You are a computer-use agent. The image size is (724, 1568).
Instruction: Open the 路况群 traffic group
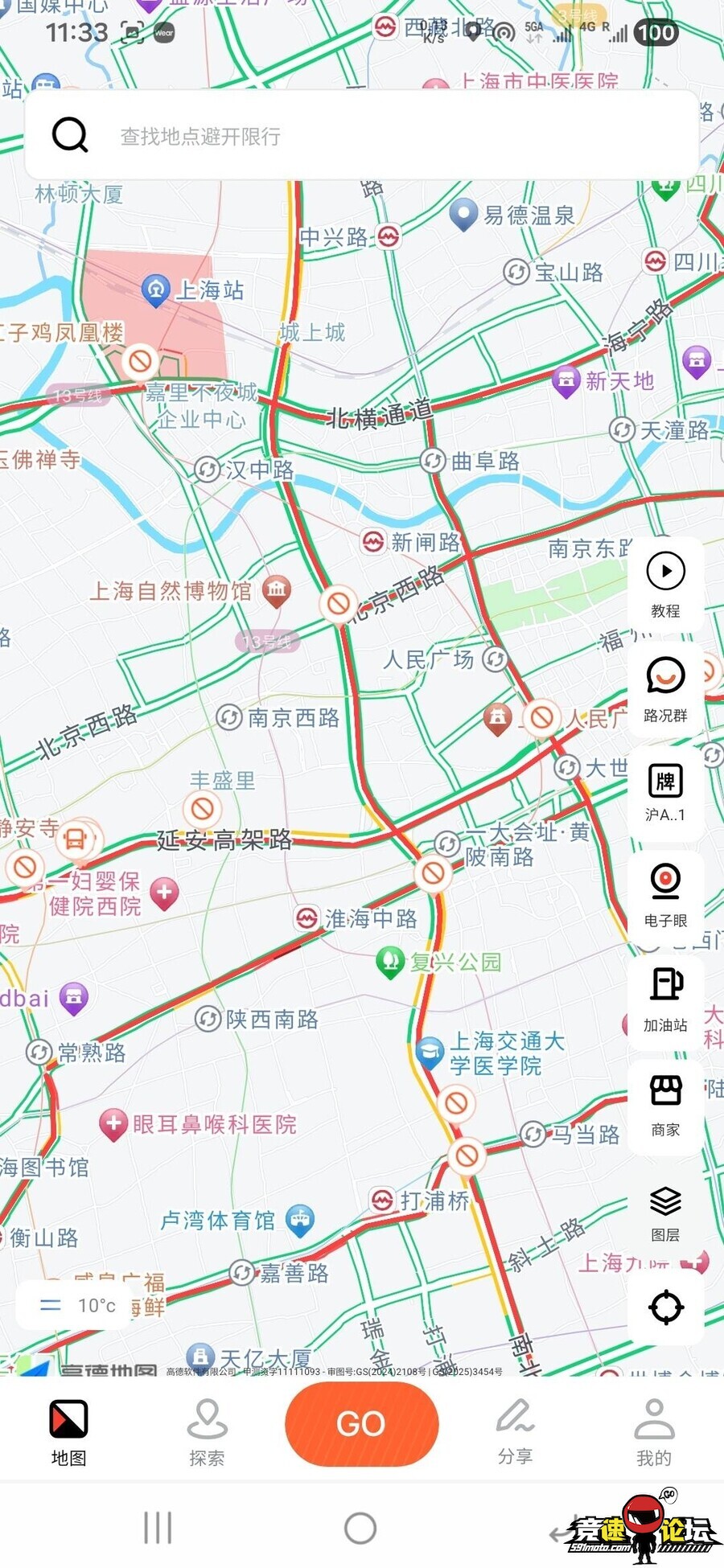click(665, 690)
